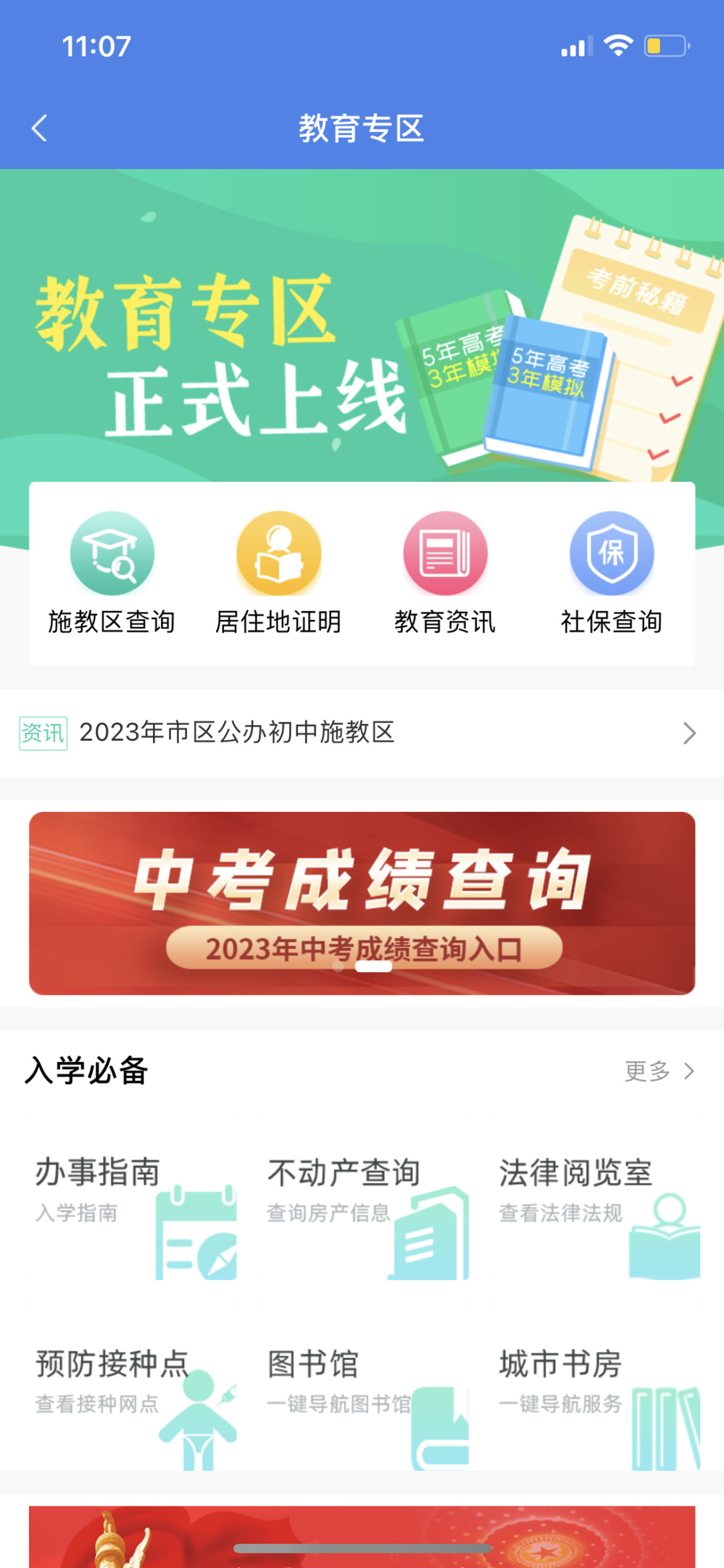Open the 预防接种点 card
This screenshot has height=1568, width=724.
(134, 1398)
